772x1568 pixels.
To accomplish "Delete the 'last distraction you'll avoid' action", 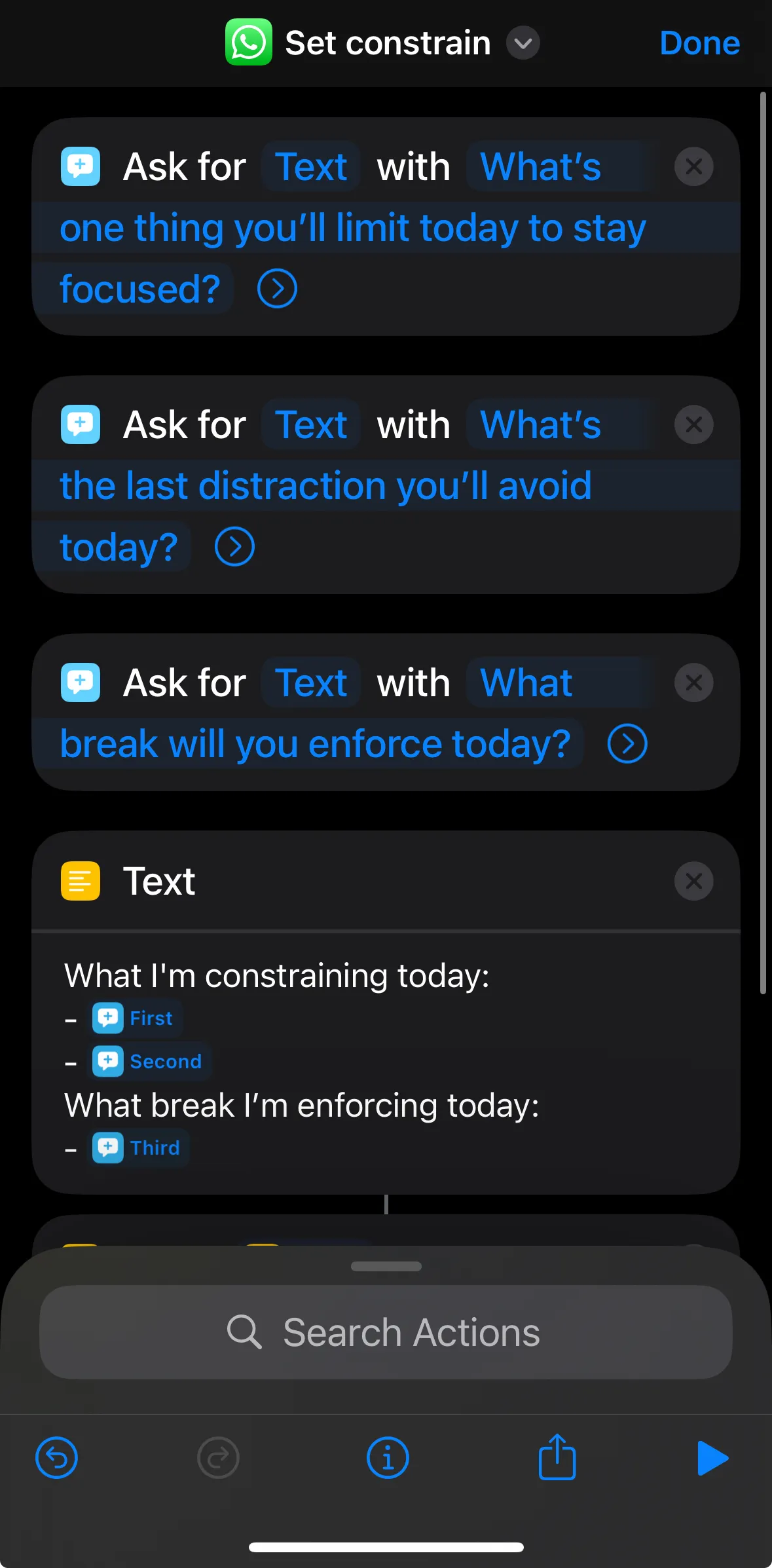I will click(693, 424).
